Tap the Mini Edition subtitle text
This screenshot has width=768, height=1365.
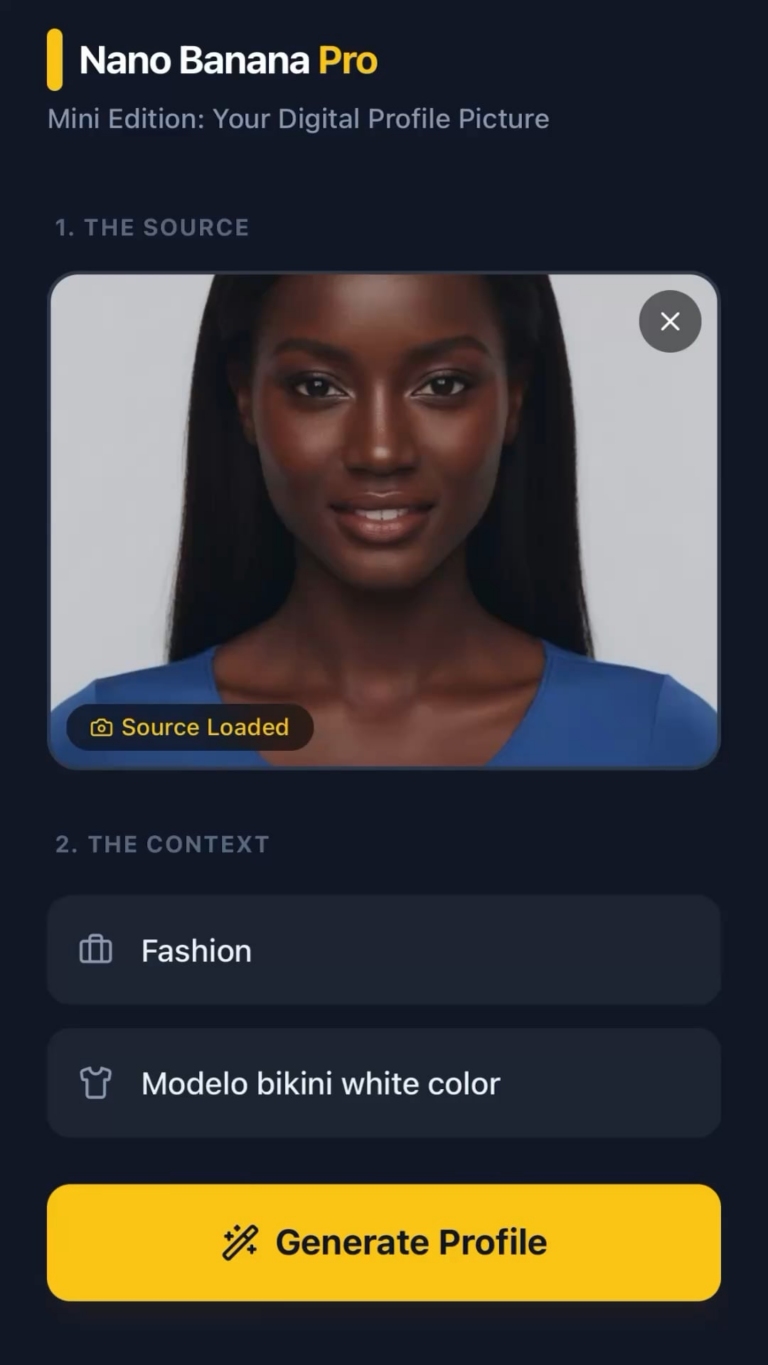click(298, 118)
